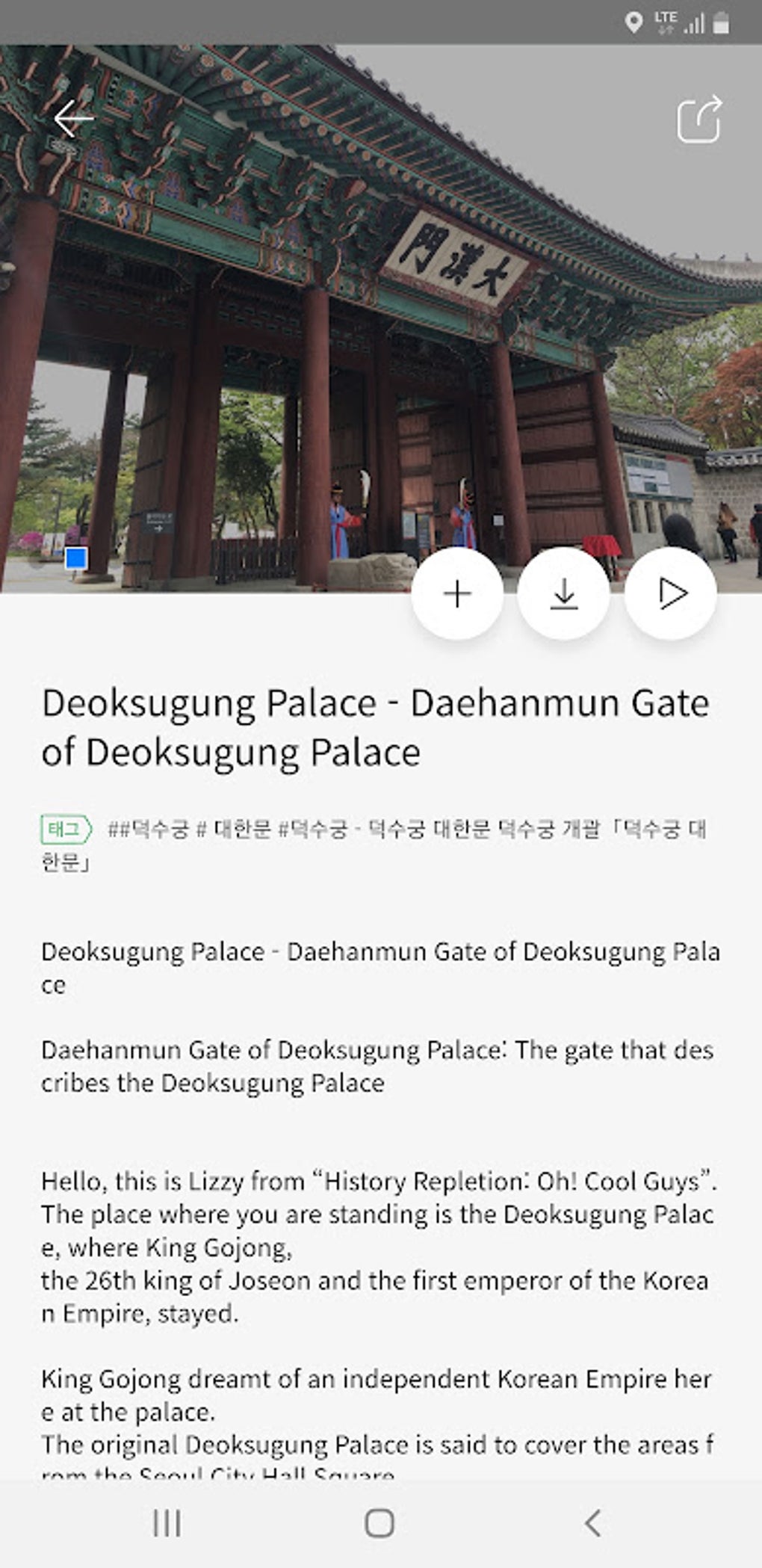
Task: Add this audio guide with plus icon
Action: coord(457,594)
